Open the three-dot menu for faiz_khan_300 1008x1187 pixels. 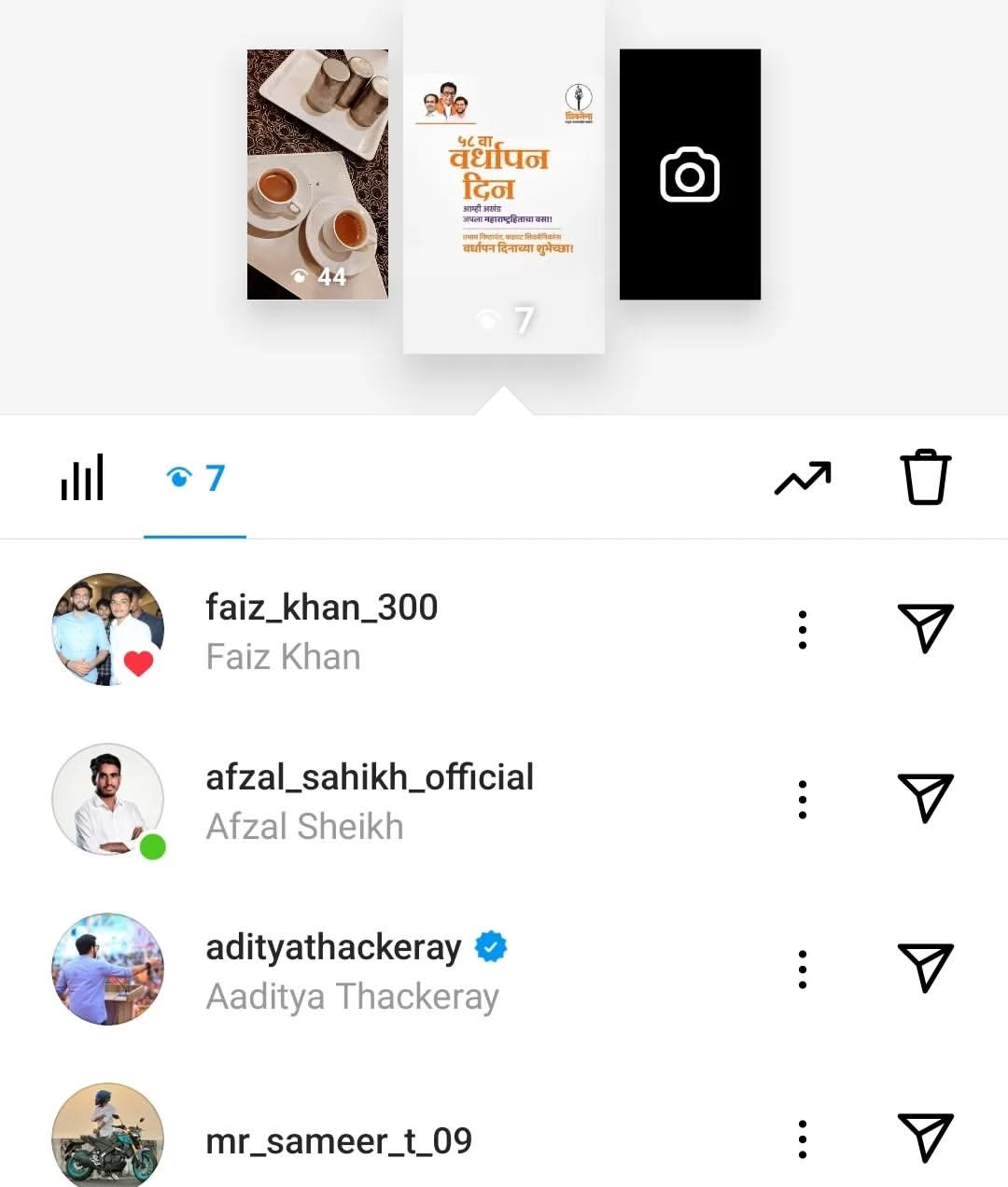(x=802, y=629)
